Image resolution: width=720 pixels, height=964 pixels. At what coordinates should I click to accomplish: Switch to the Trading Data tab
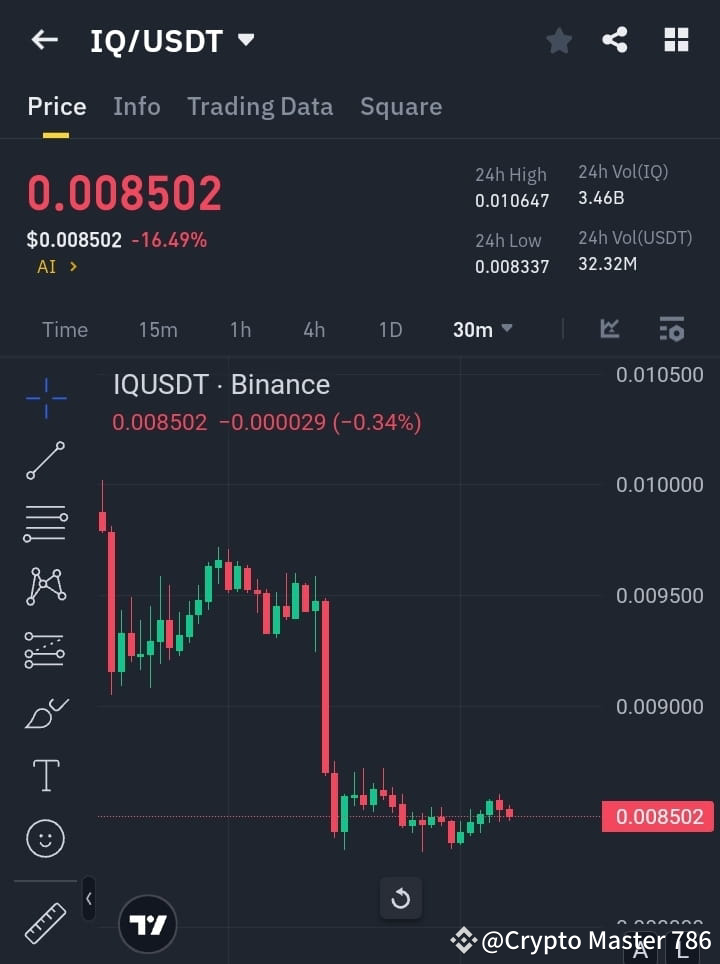[x=260, y=106]
